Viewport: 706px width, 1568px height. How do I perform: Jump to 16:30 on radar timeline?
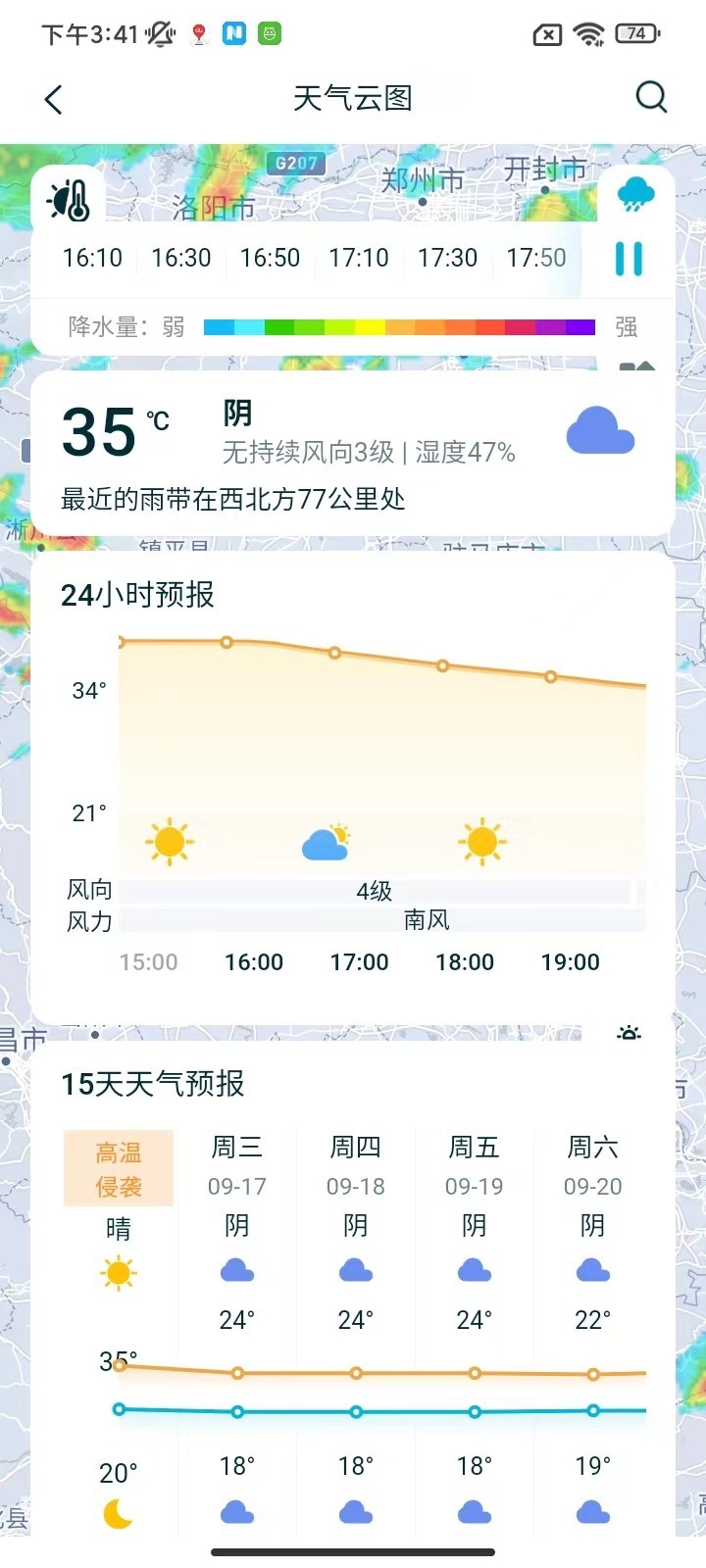point(181,259)
